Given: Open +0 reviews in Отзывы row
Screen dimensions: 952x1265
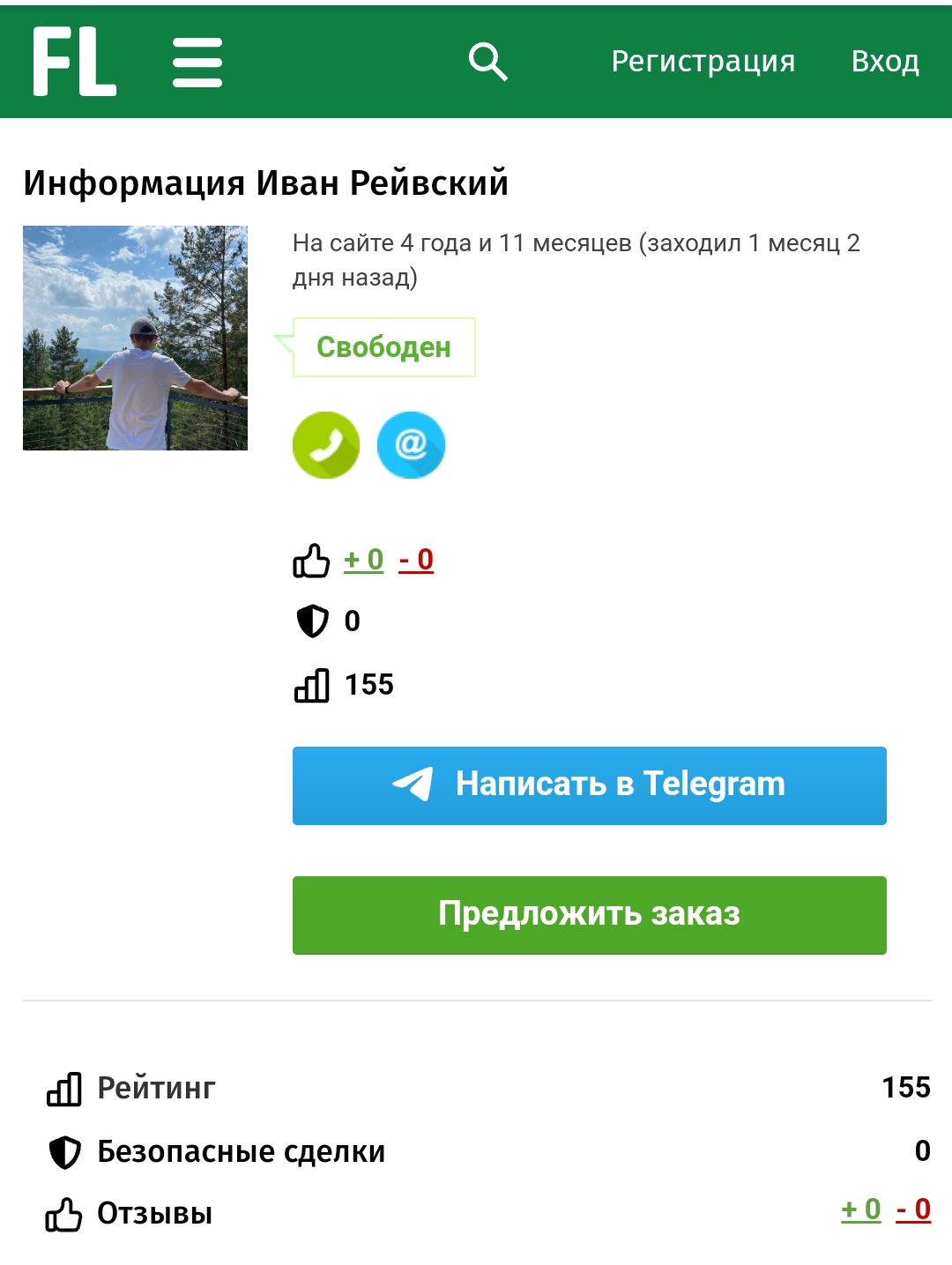Looking at the screenshot, I should pyautogui.click(x=861, y=1209).
